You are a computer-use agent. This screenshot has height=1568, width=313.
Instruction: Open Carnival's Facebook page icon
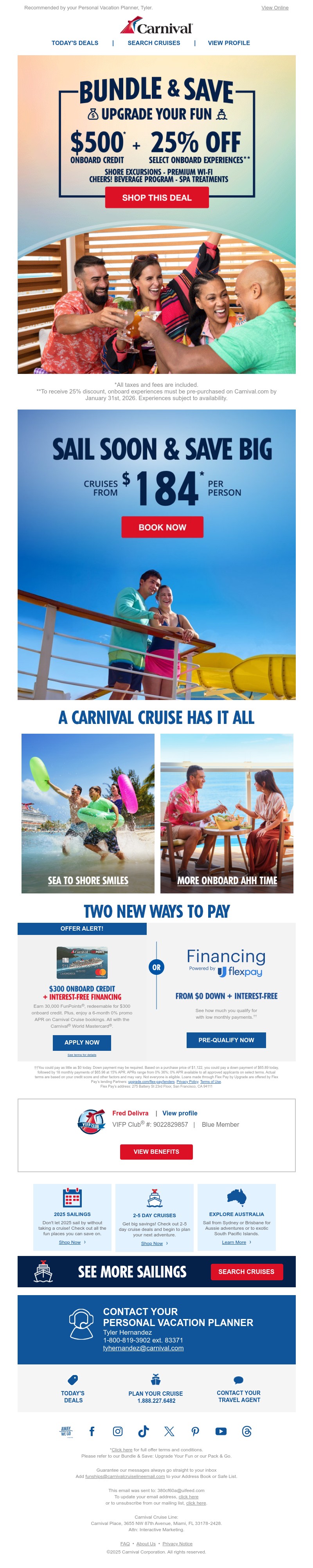(x=92, y=1432)
